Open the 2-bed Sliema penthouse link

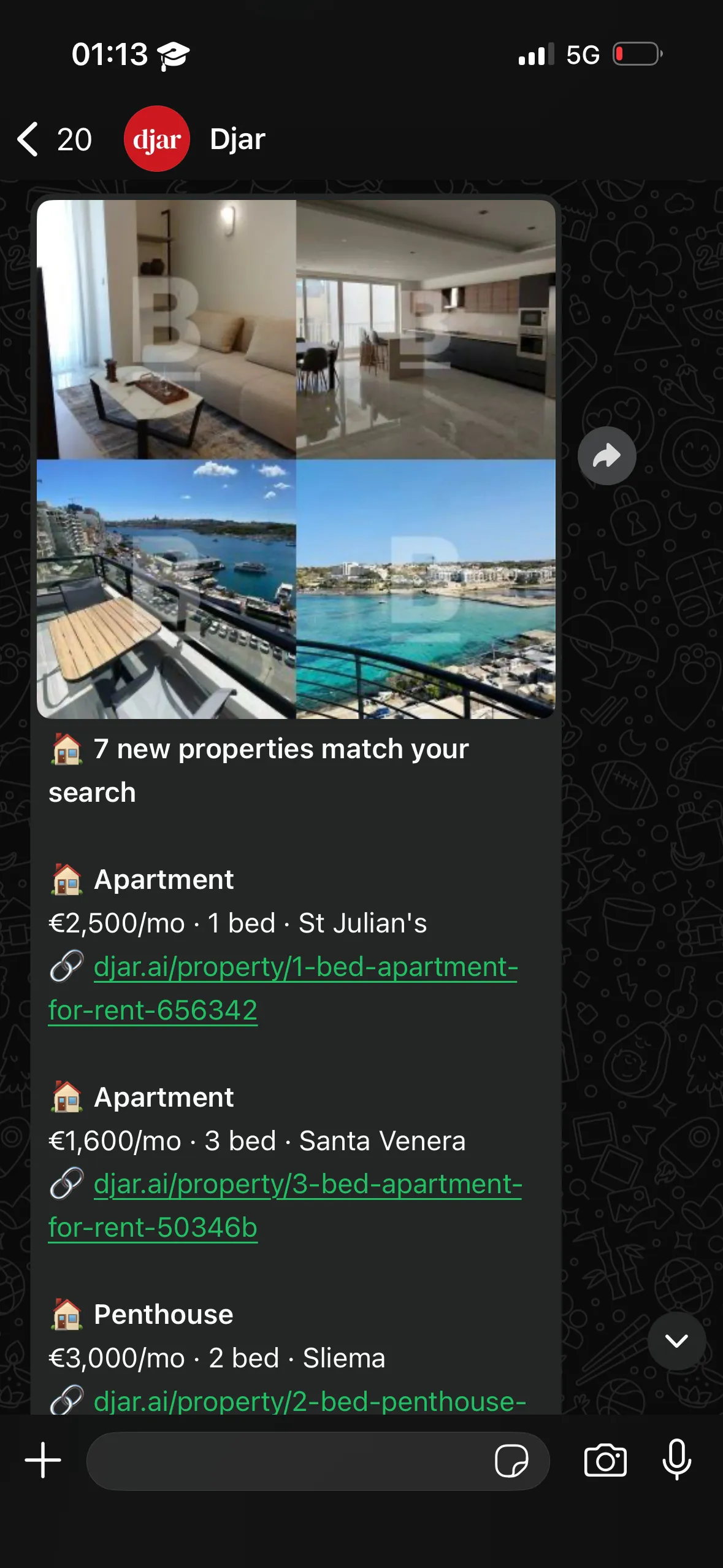[310, 1402]
